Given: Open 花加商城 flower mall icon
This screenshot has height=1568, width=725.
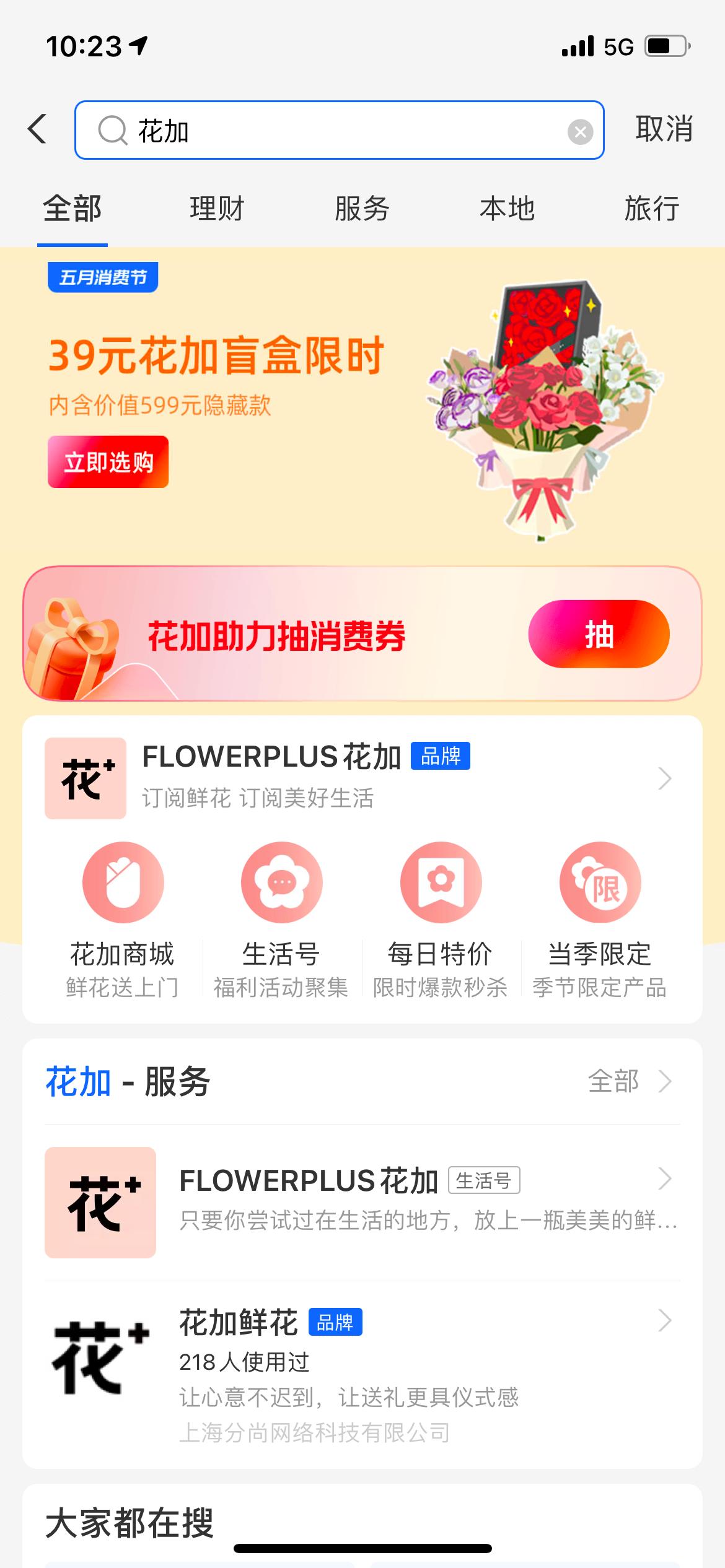Looking at the screenshot, I should (x=122, y=882).
